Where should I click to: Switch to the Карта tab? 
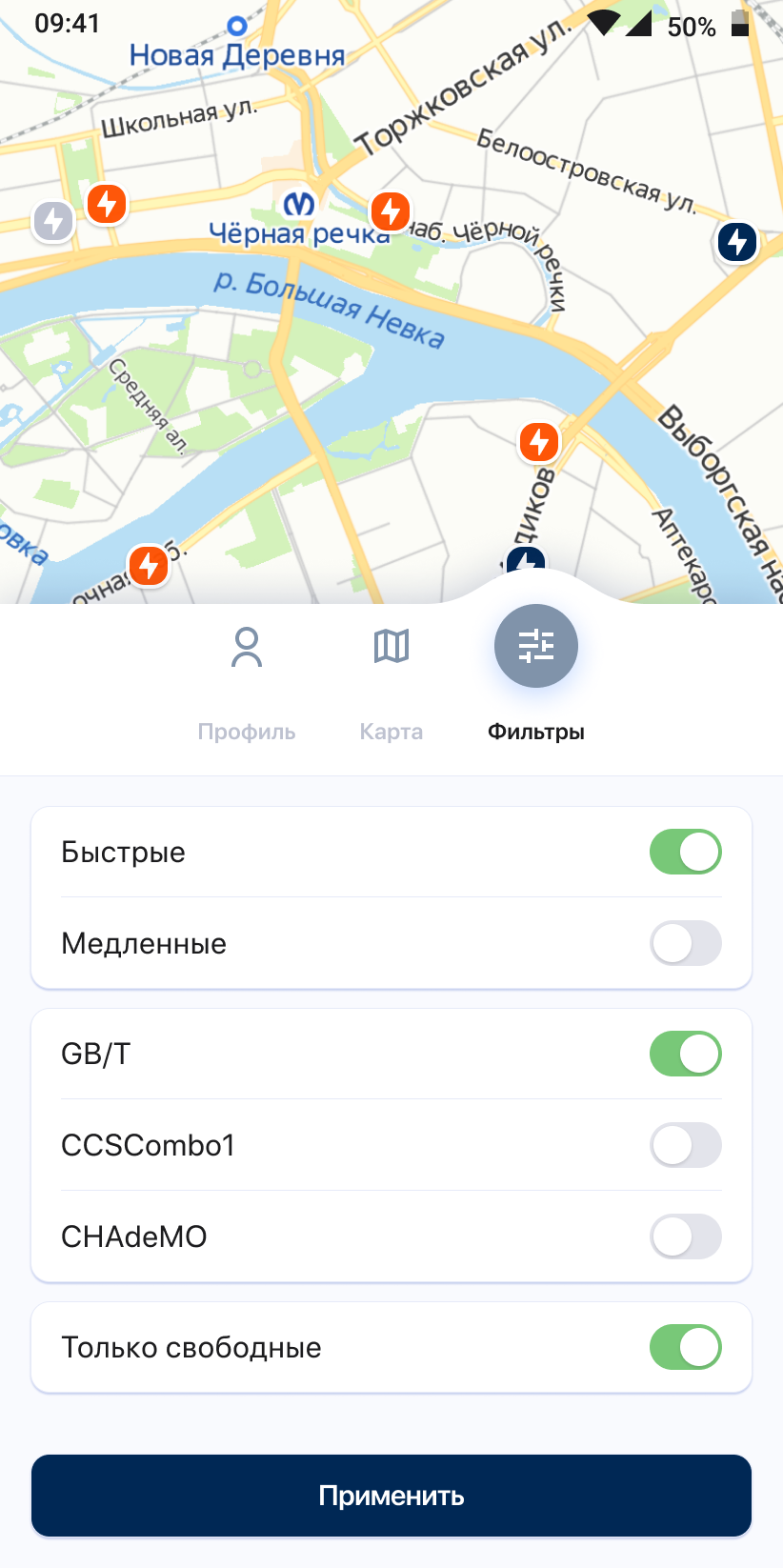(x=391, y=678)
